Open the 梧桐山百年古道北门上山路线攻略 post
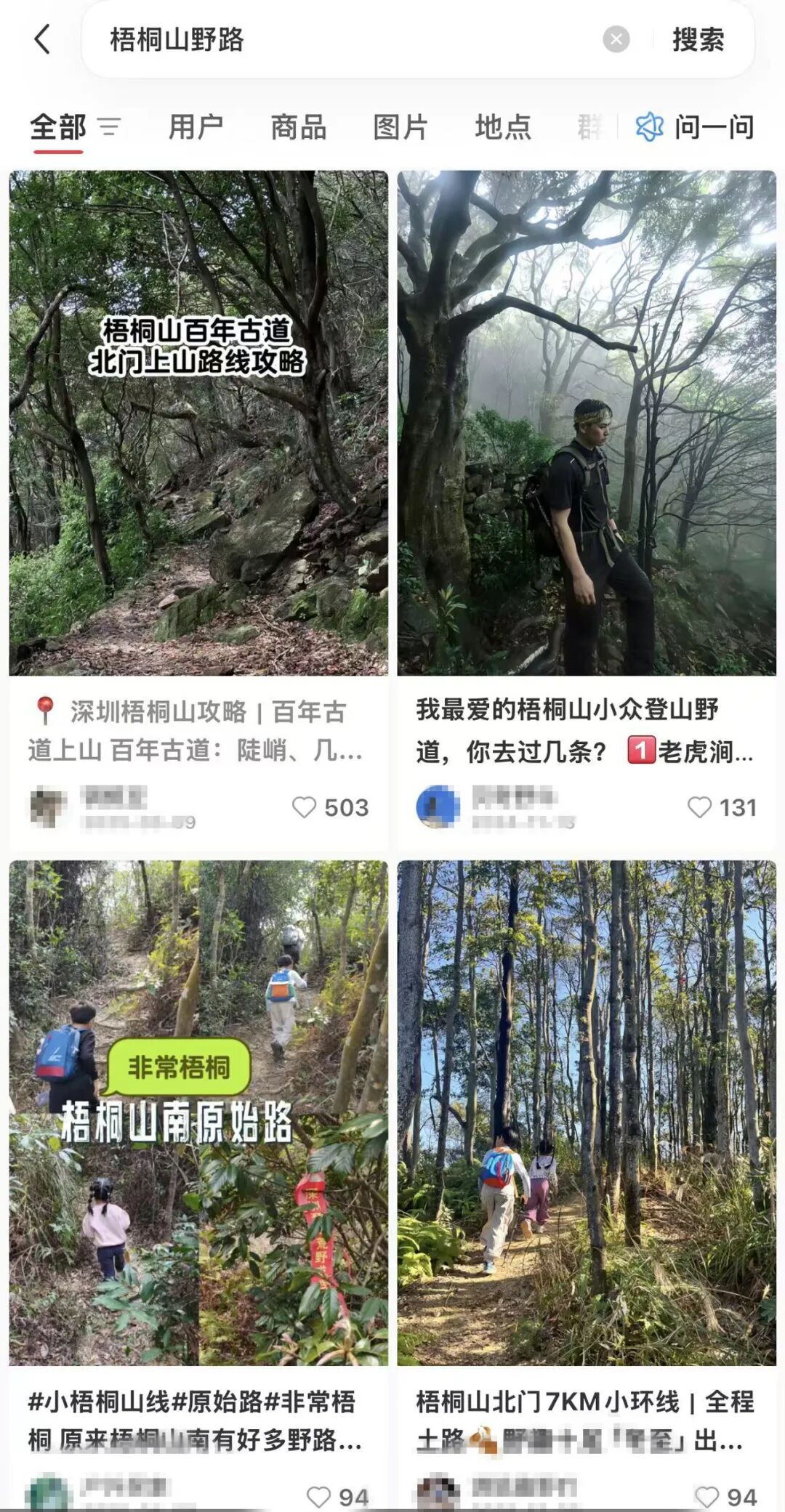The width and height of the screenshot is (785, 1512). [198, 423]
